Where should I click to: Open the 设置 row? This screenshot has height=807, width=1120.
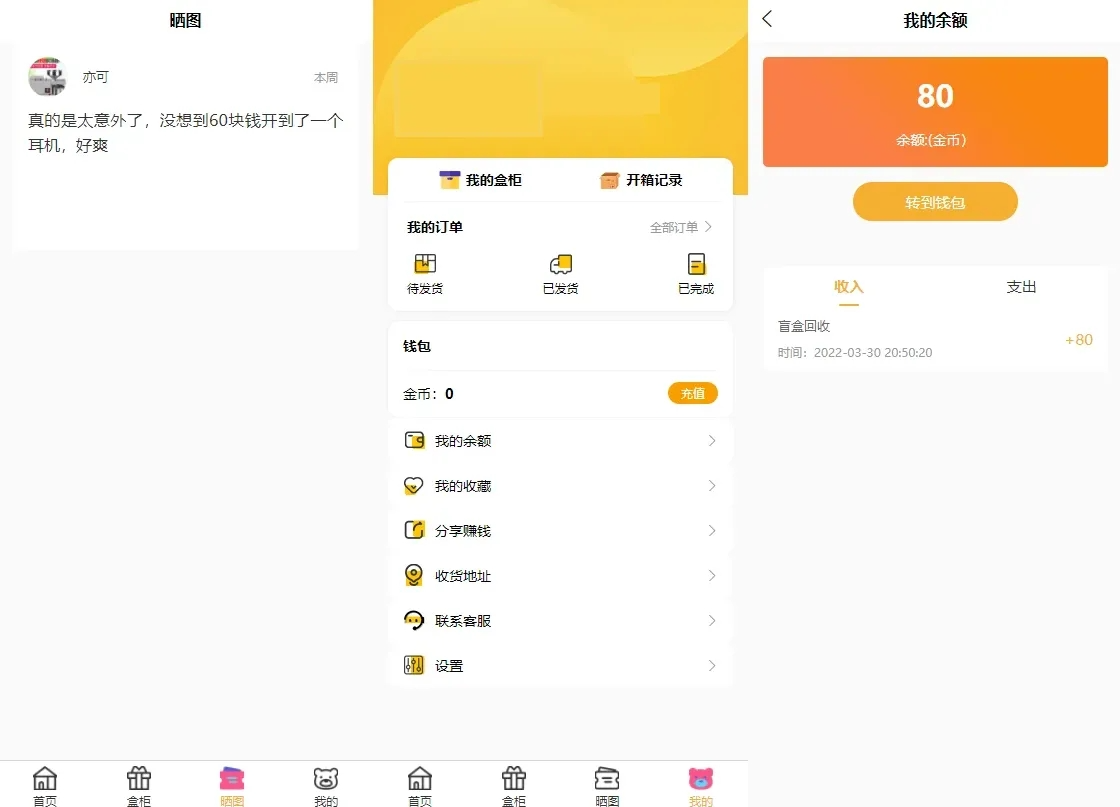point(560,666)
